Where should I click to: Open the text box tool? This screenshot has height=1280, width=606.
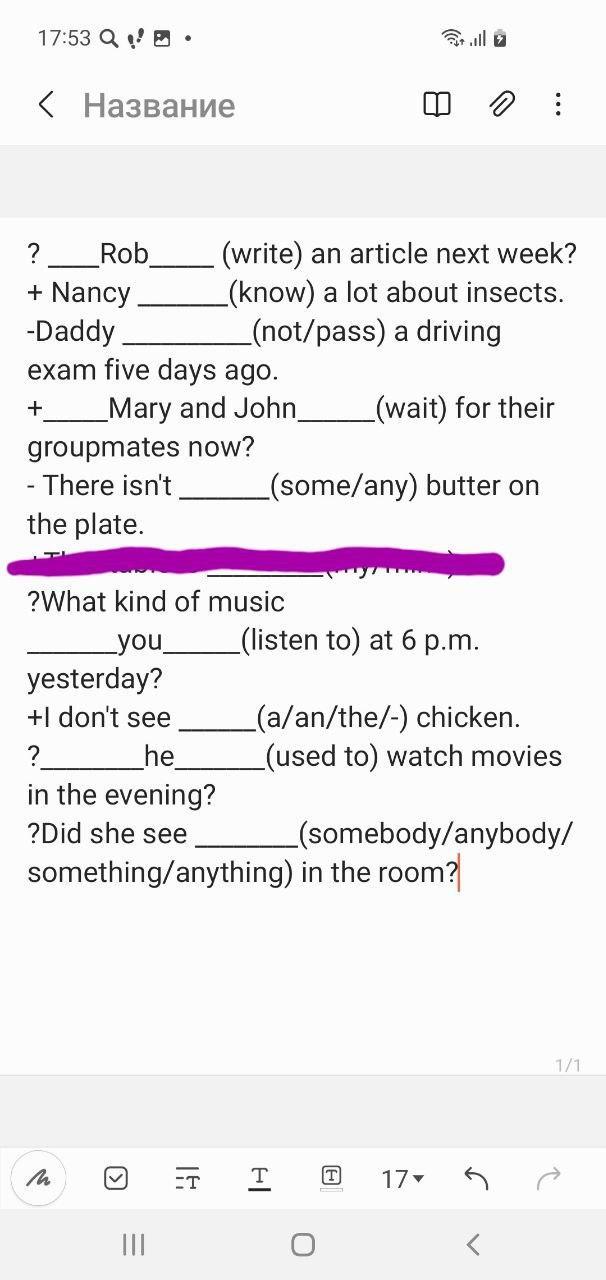click(331, 1178)
